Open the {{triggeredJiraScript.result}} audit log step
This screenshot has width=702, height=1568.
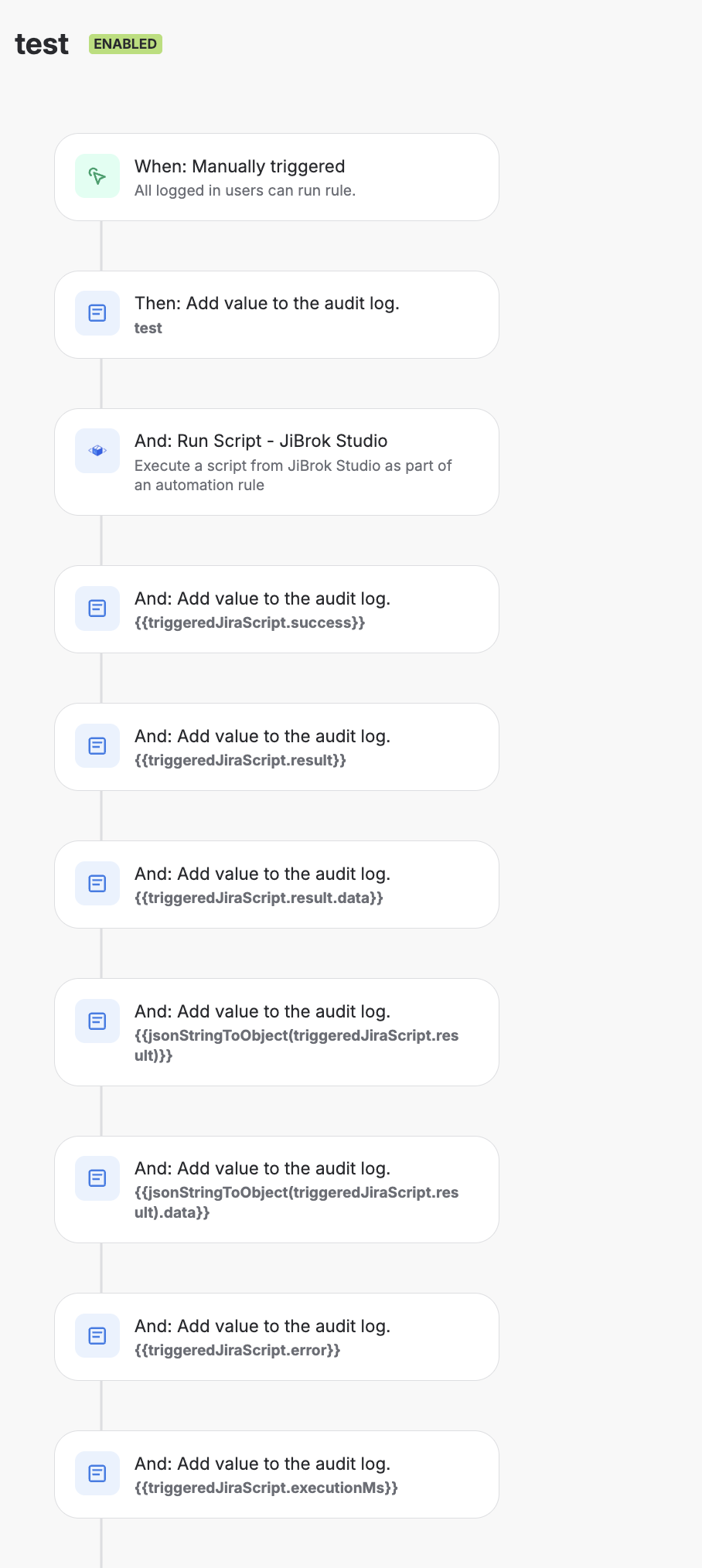pyautogui.click(x=276, y=747)
